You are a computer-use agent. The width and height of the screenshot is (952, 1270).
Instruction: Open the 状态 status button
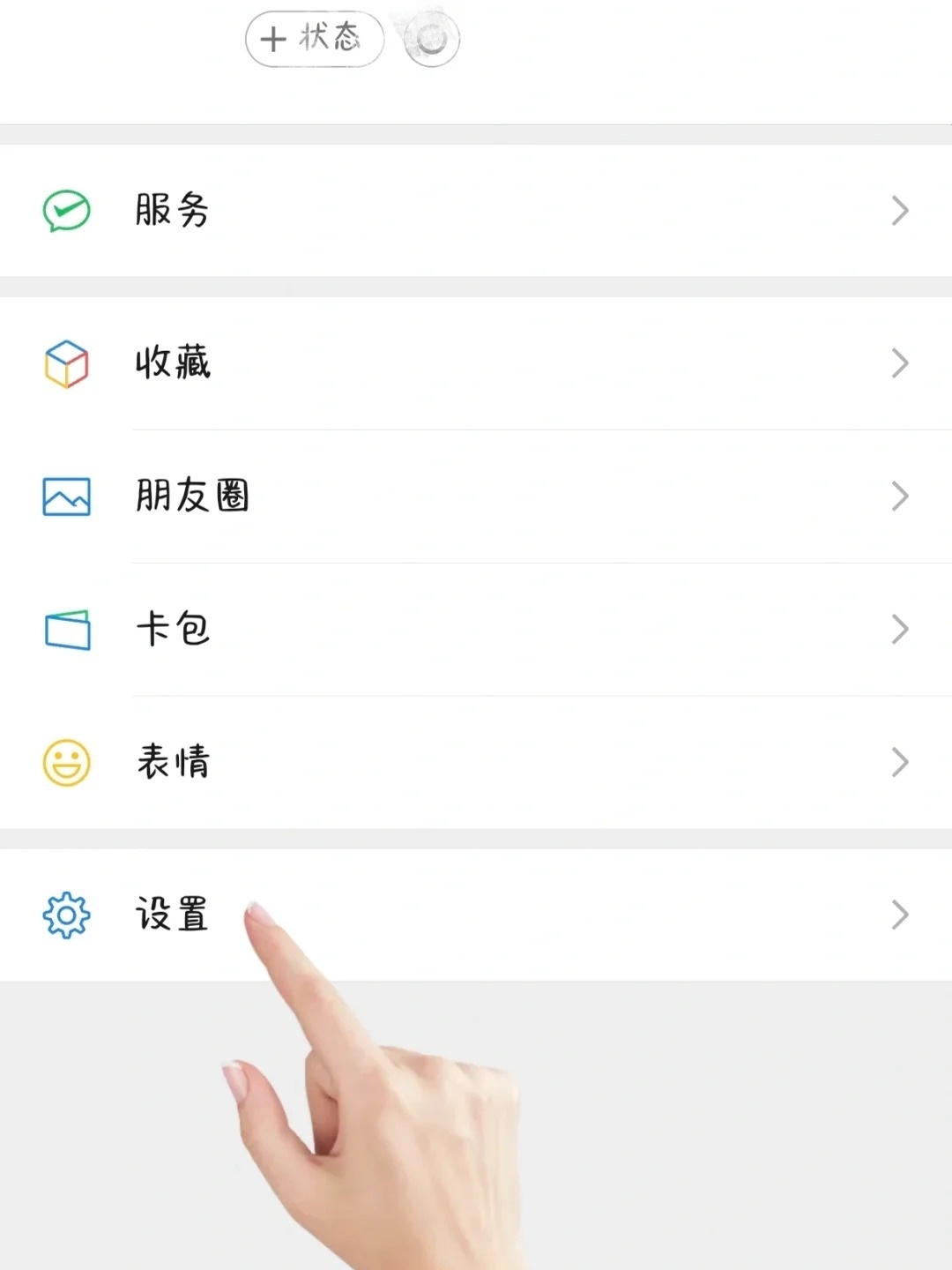(313, 39)
